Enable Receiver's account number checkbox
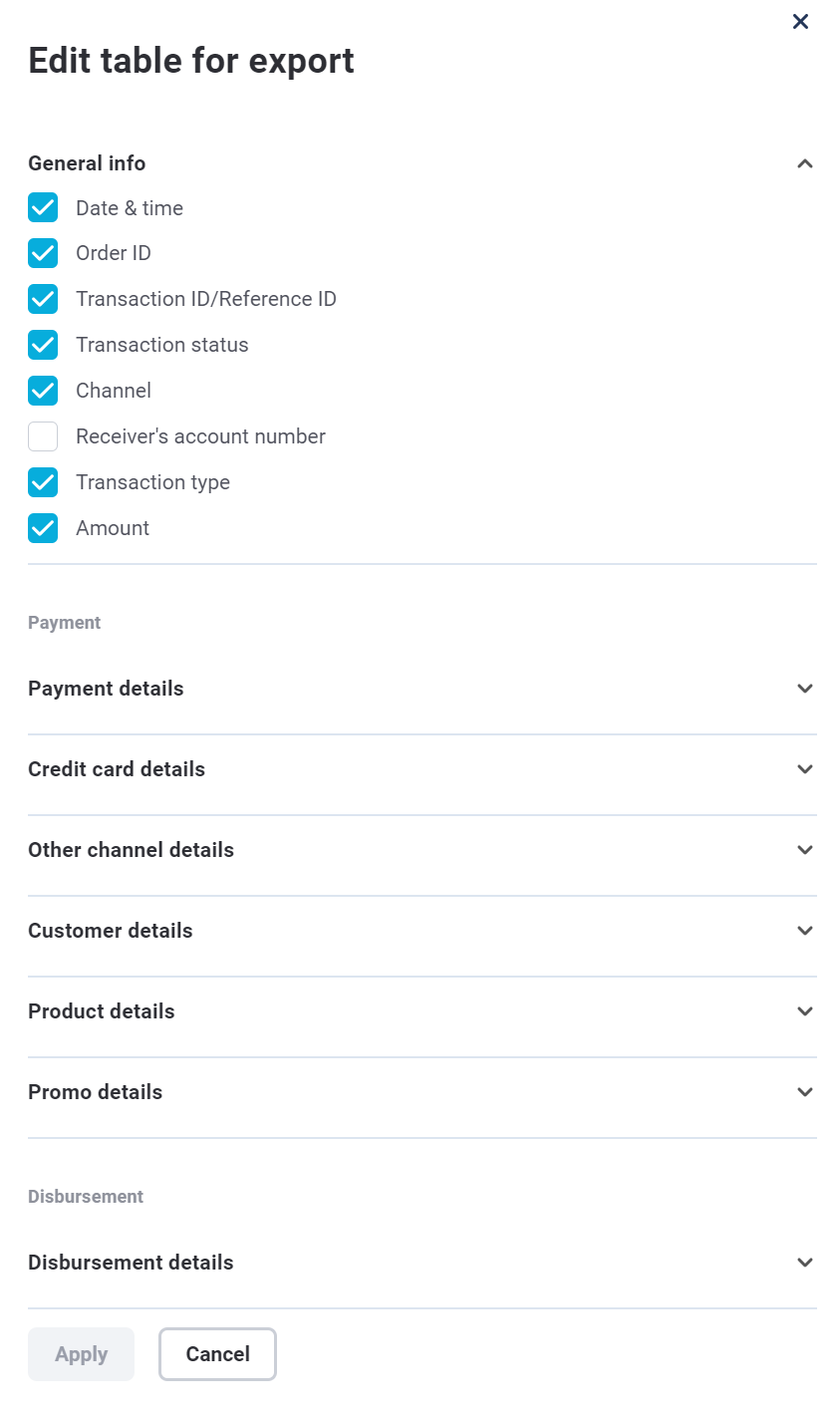The height and width of the screenshot is (1422, 840). click(x=43, y=436)
